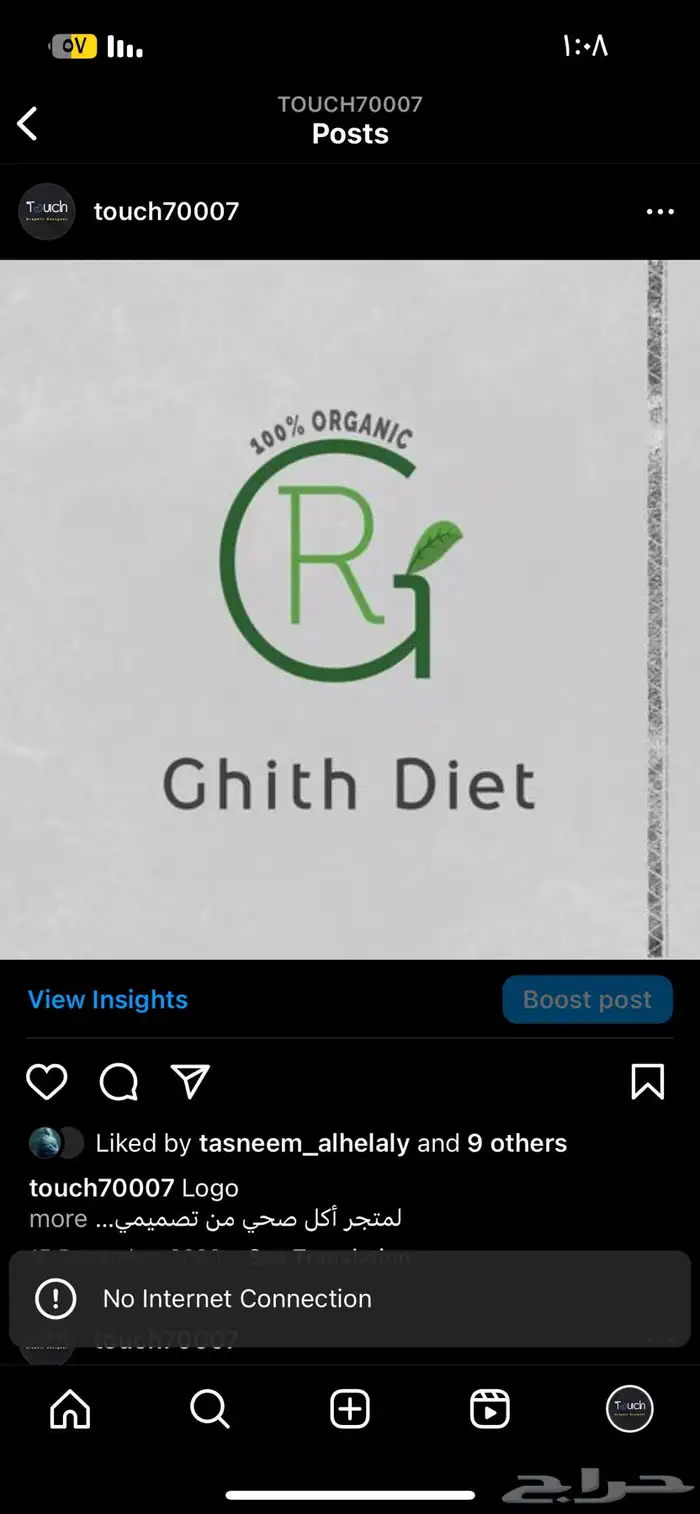Switch to the Reels tab

(490, 1410)
